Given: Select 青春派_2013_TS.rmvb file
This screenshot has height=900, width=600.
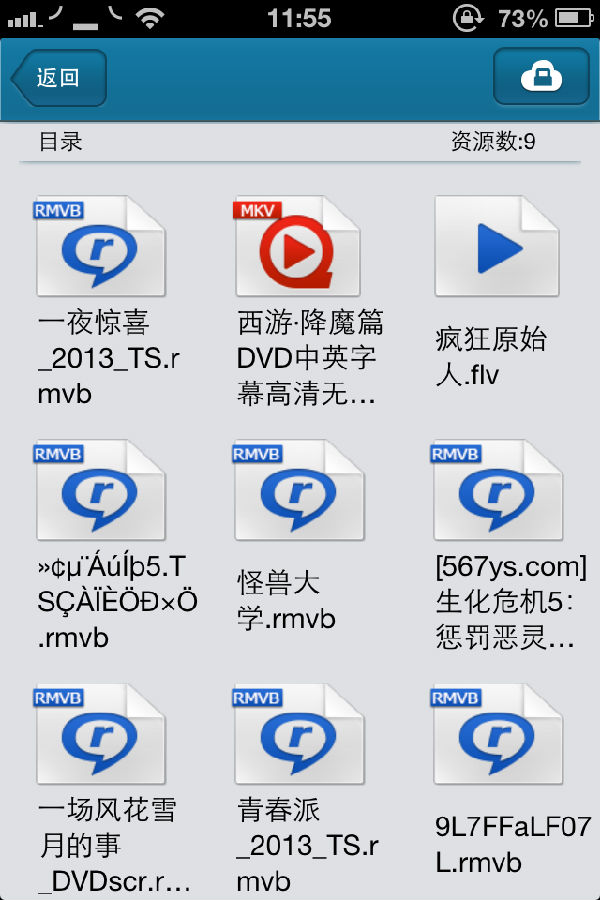Looking at the screenshot, I should [298, 734].
